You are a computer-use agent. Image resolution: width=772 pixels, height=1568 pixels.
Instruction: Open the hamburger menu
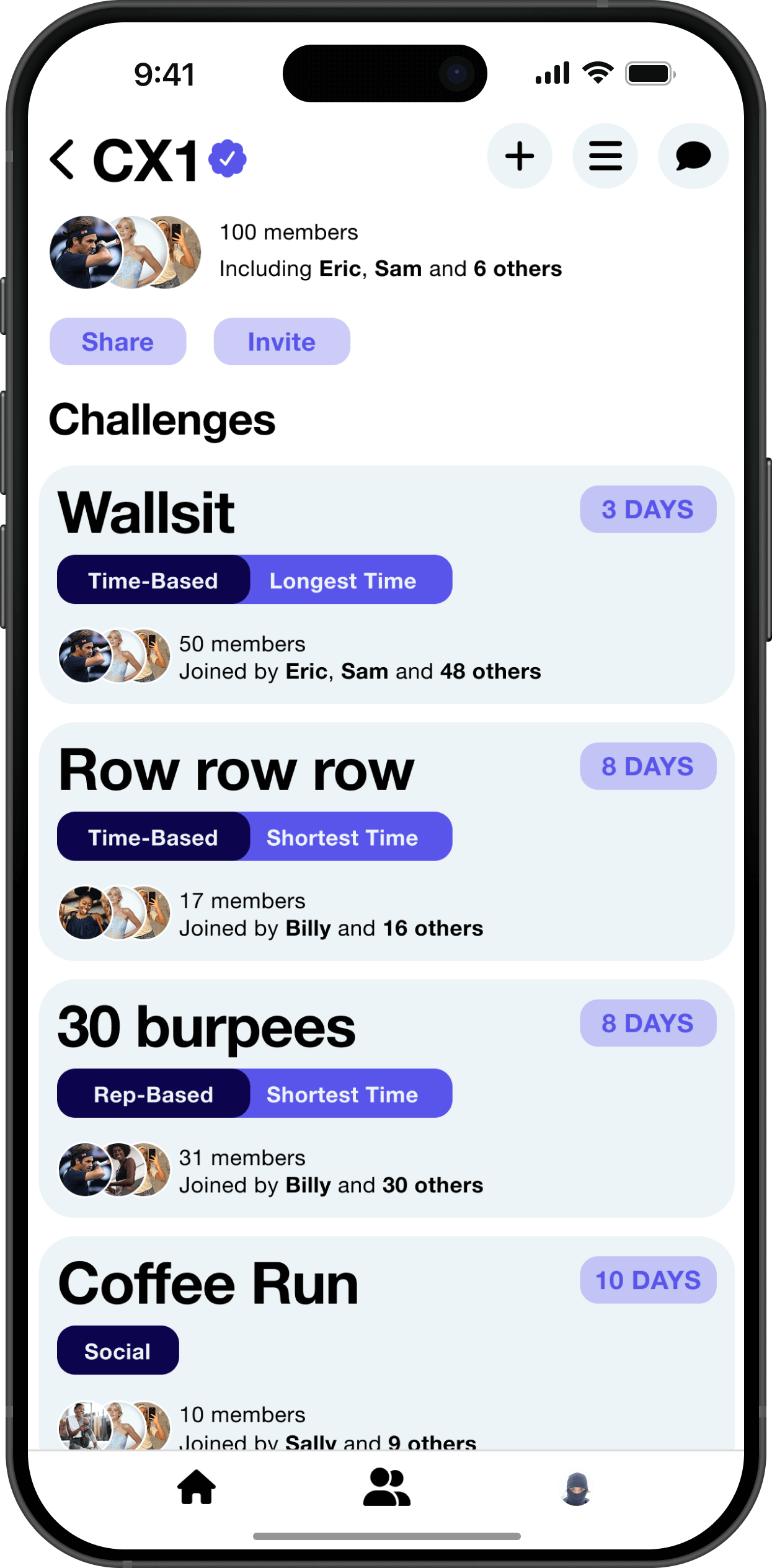click(605, 156)
